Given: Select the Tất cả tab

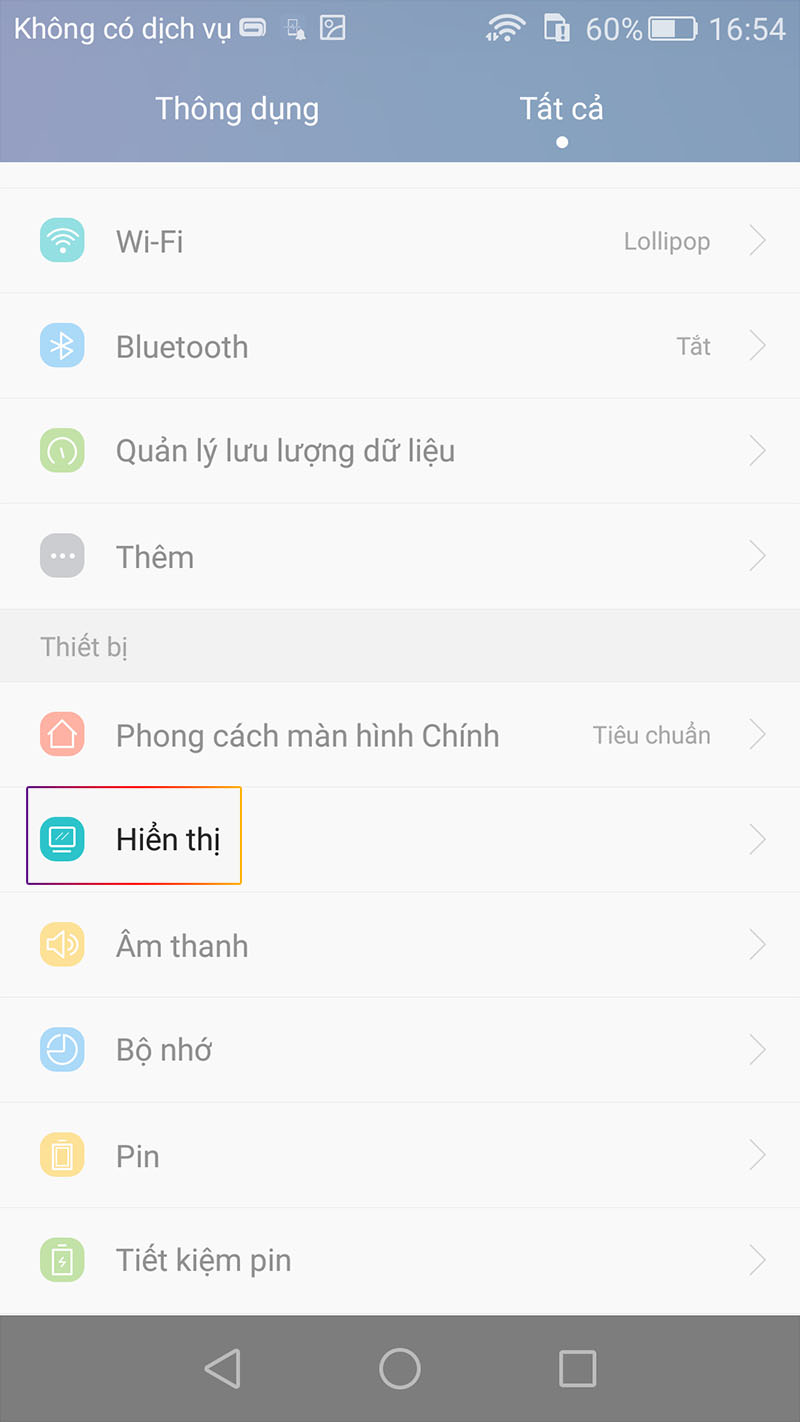Looking at the screenshot, I should coord(561,108).
